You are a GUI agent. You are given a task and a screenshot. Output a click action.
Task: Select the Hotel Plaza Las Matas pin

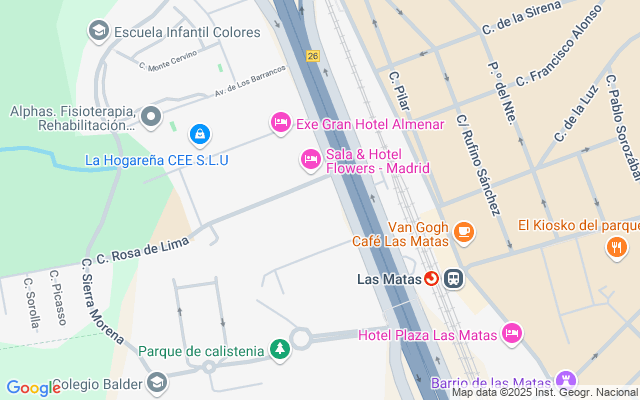coord(512,334)
